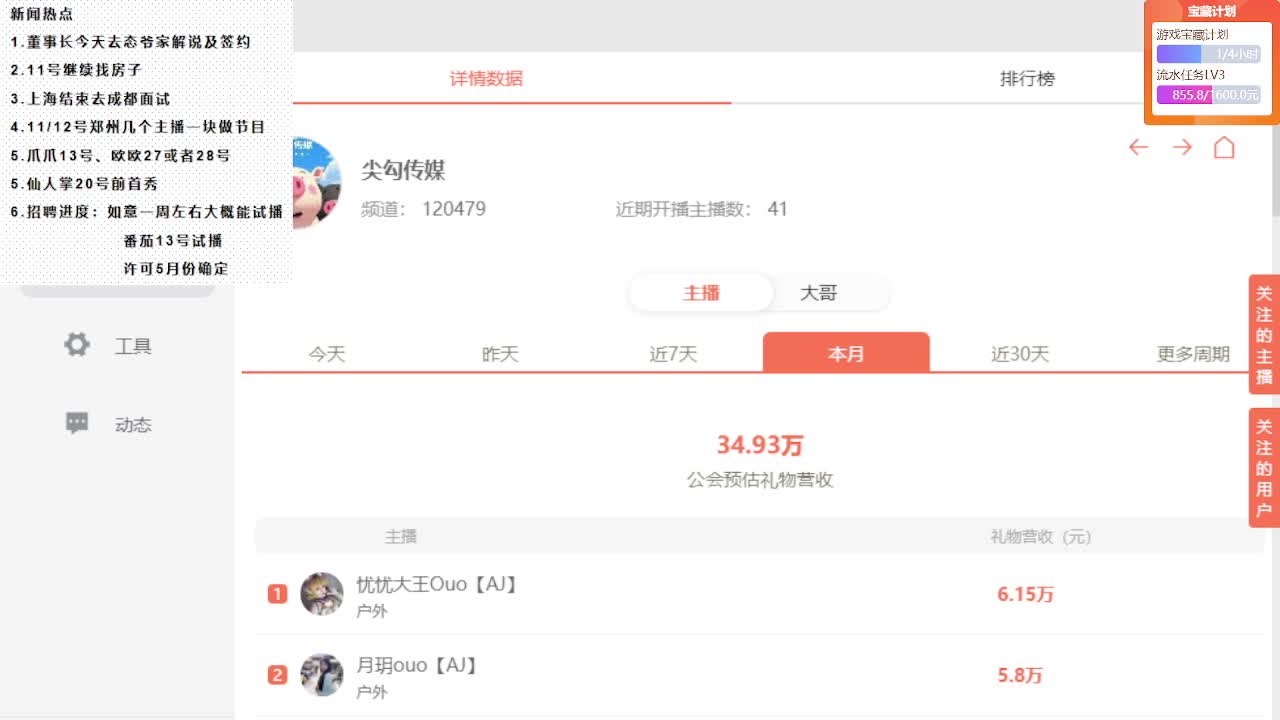Select the 近7天 period
The height and width of the screenshot is (720, 1280).
coord(673,354)
